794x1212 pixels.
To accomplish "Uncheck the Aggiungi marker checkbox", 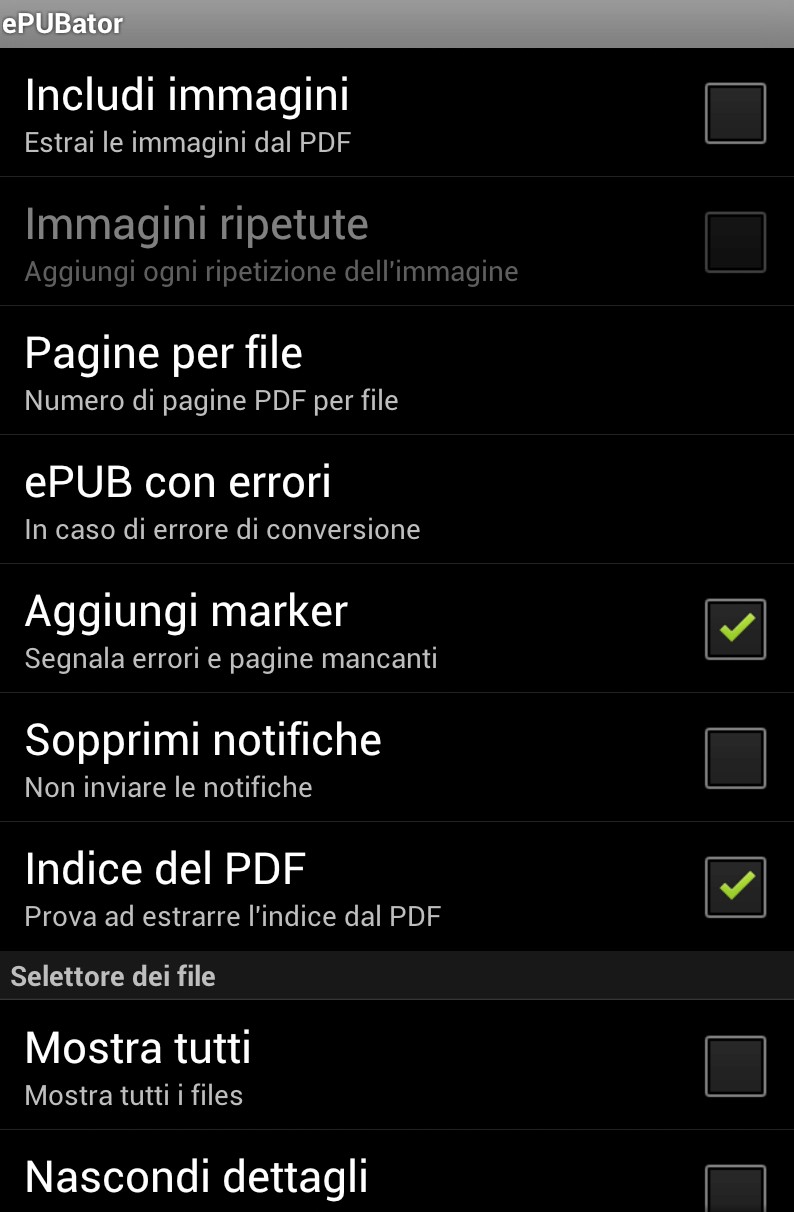I will tap(735, 629).
